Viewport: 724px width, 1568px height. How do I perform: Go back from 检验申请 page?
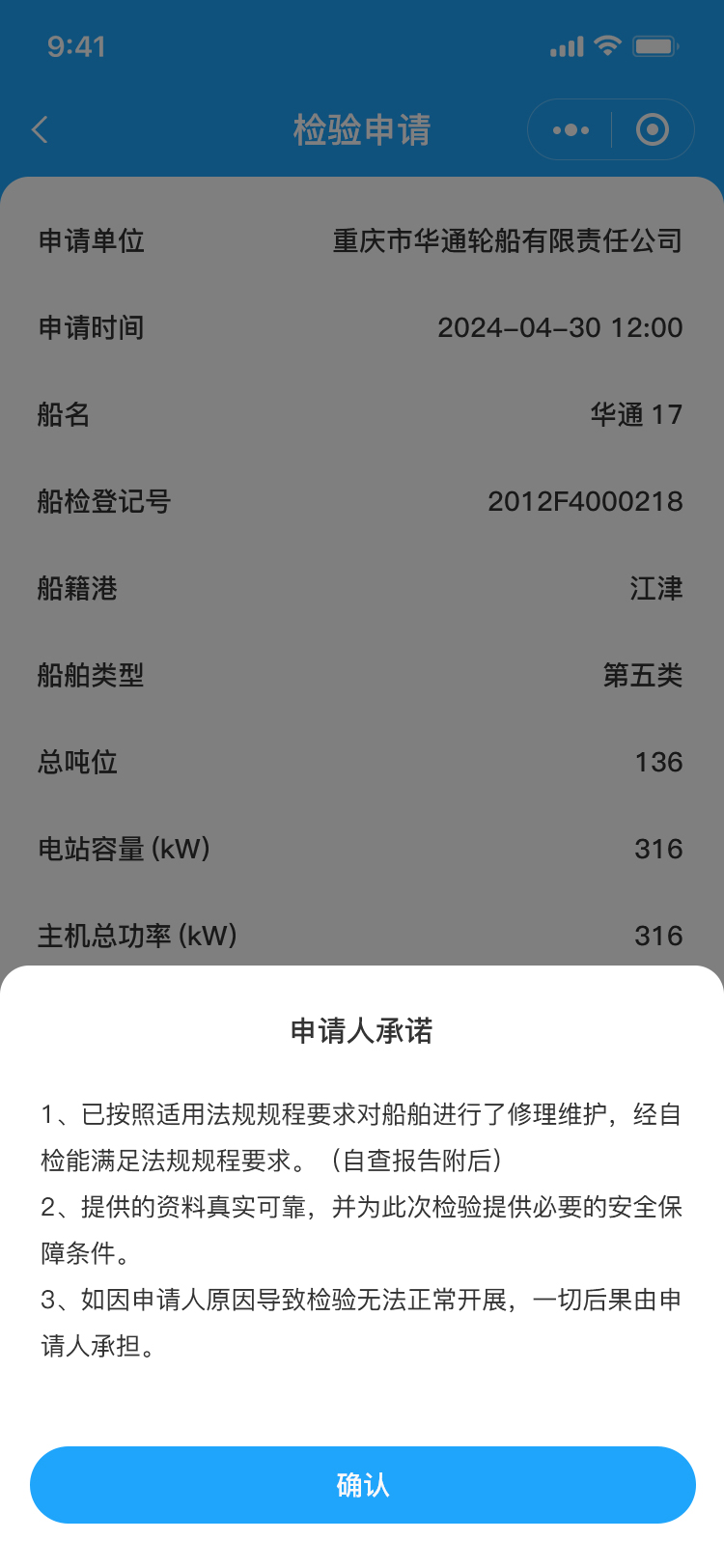(x=40, y=130)
